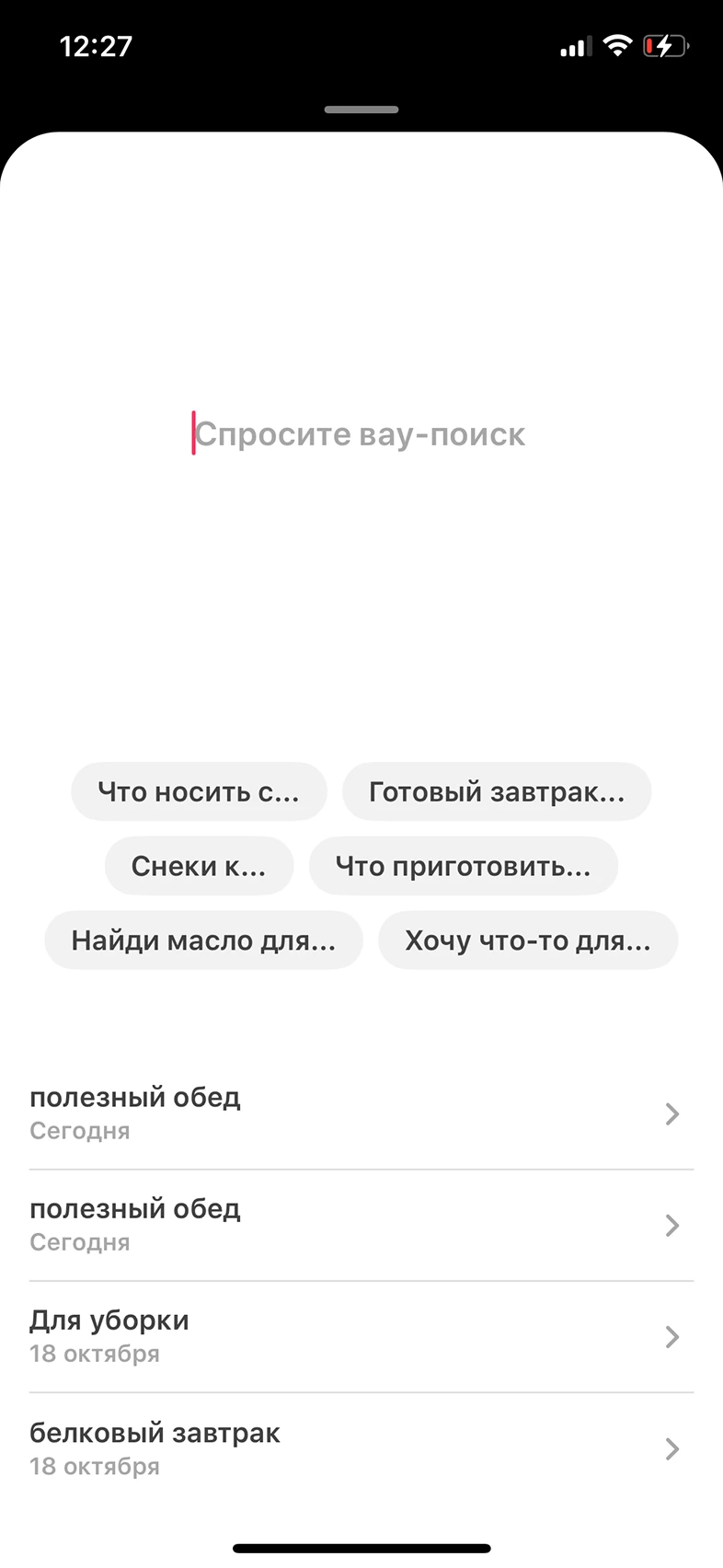Select the Что носить с... suggestion chip

[199, 791]
